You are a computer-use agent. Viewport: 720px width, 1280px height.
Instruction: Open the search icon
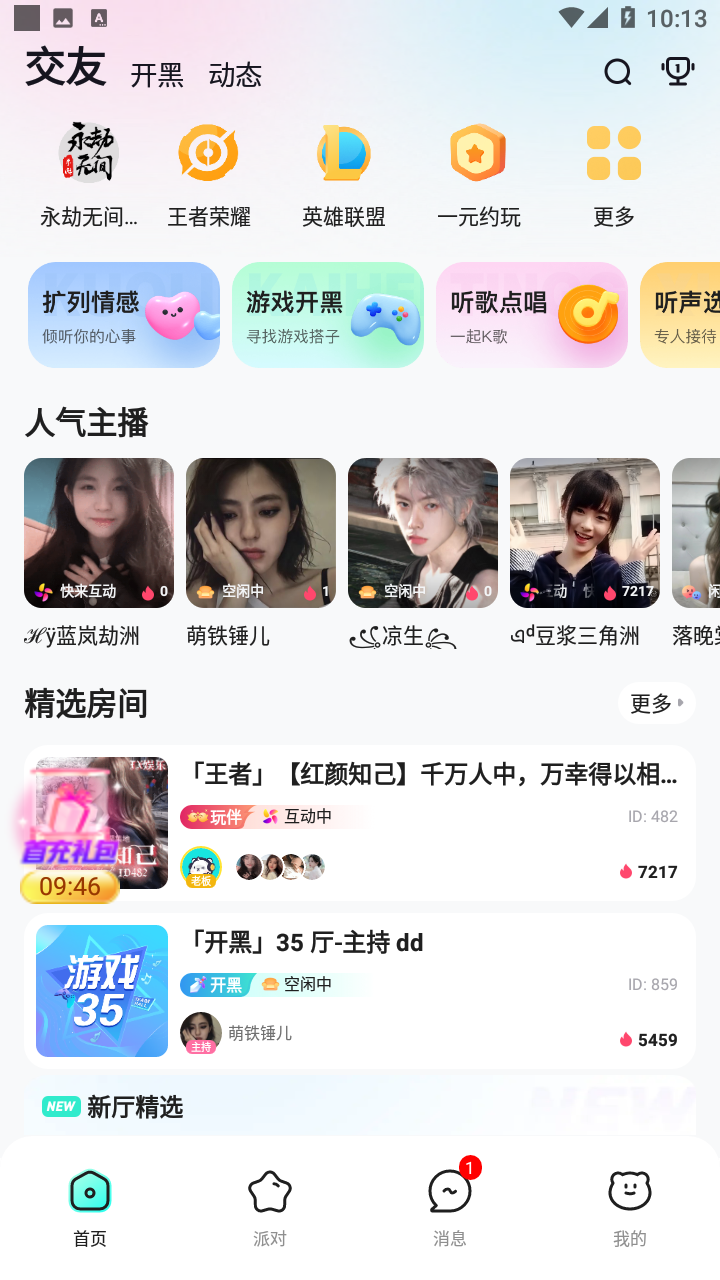[618, 72]
